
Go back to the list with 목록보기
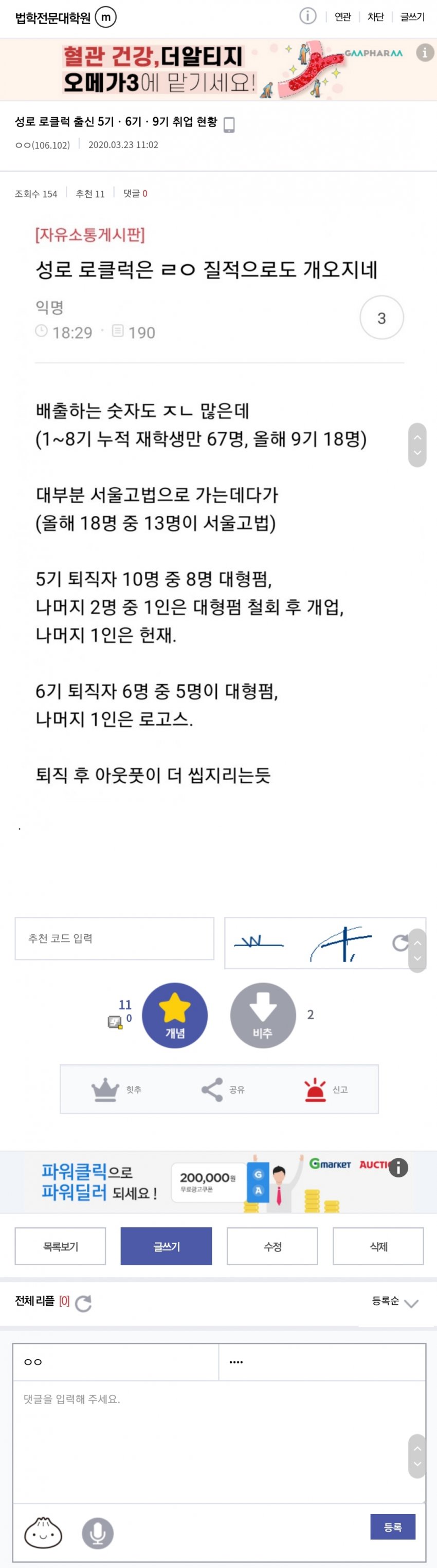pos(60,1246)
